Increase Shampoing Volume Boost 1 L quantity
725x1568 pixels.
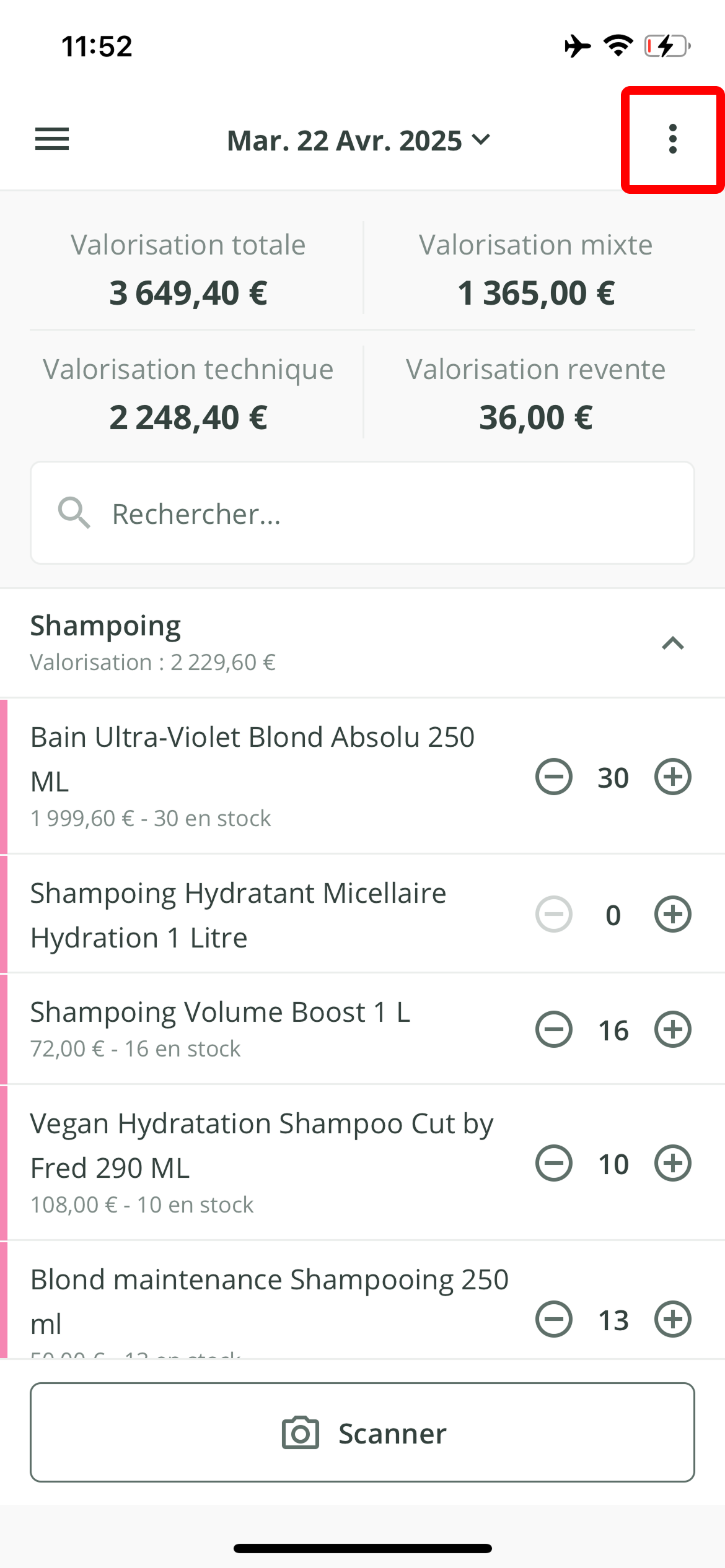coord(673,1029)
